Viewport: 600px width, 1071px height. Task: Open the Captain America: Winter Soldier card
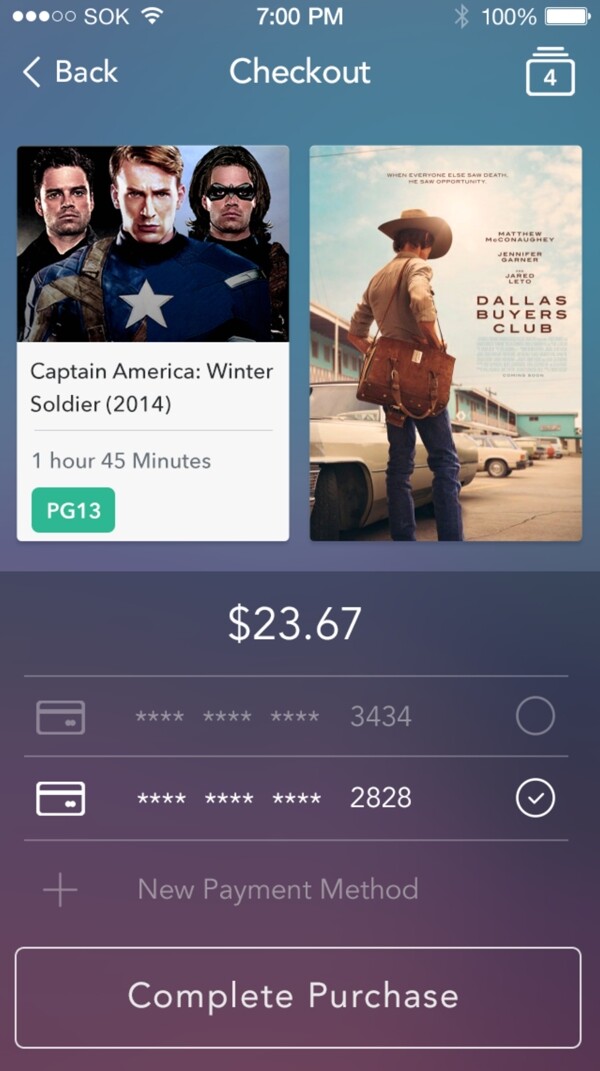tap(153, 343)
